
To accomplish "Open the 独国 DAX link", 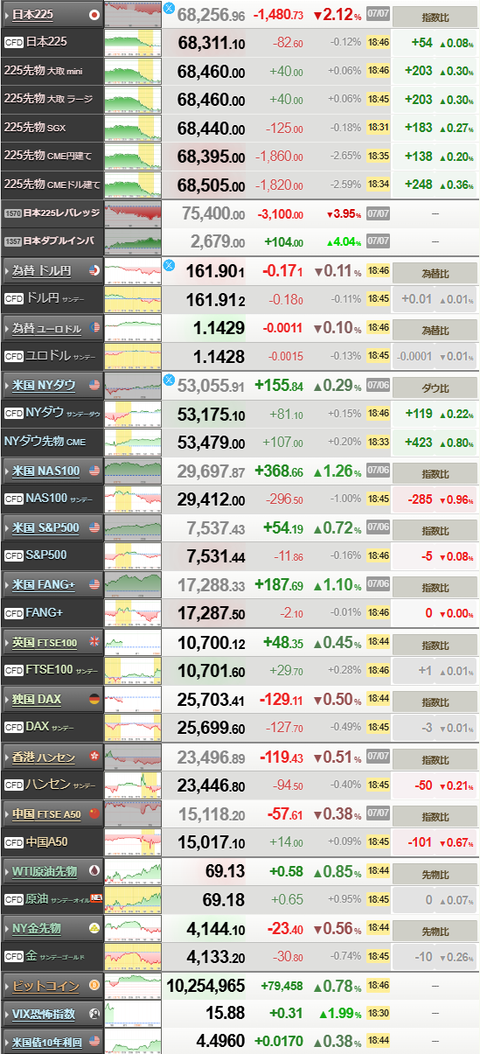I will coord(37,700).
